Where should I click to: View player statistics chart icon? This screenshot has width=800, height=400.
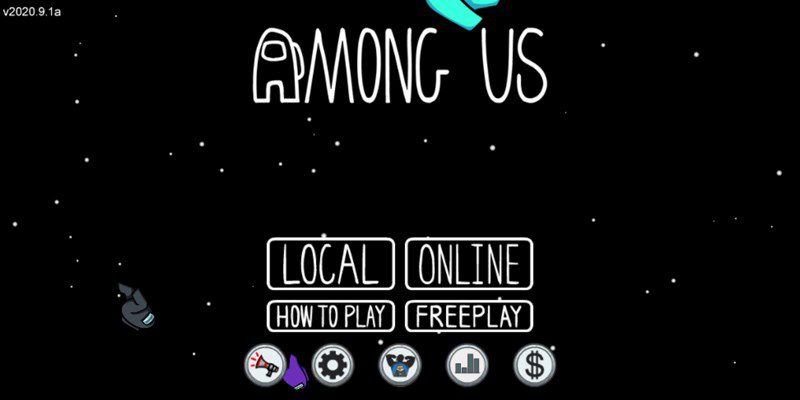click(467, 365)
